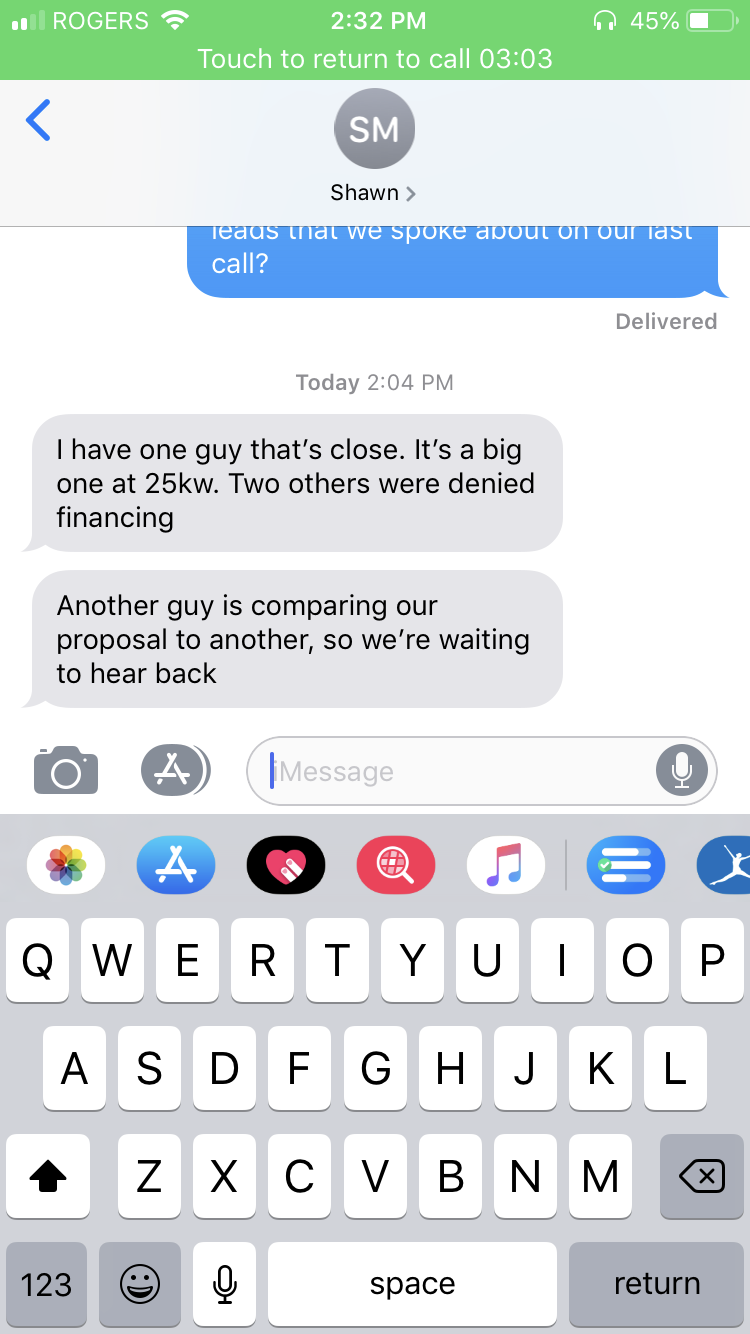
Task: Open the image search app
Action: (x=396, y=865)
